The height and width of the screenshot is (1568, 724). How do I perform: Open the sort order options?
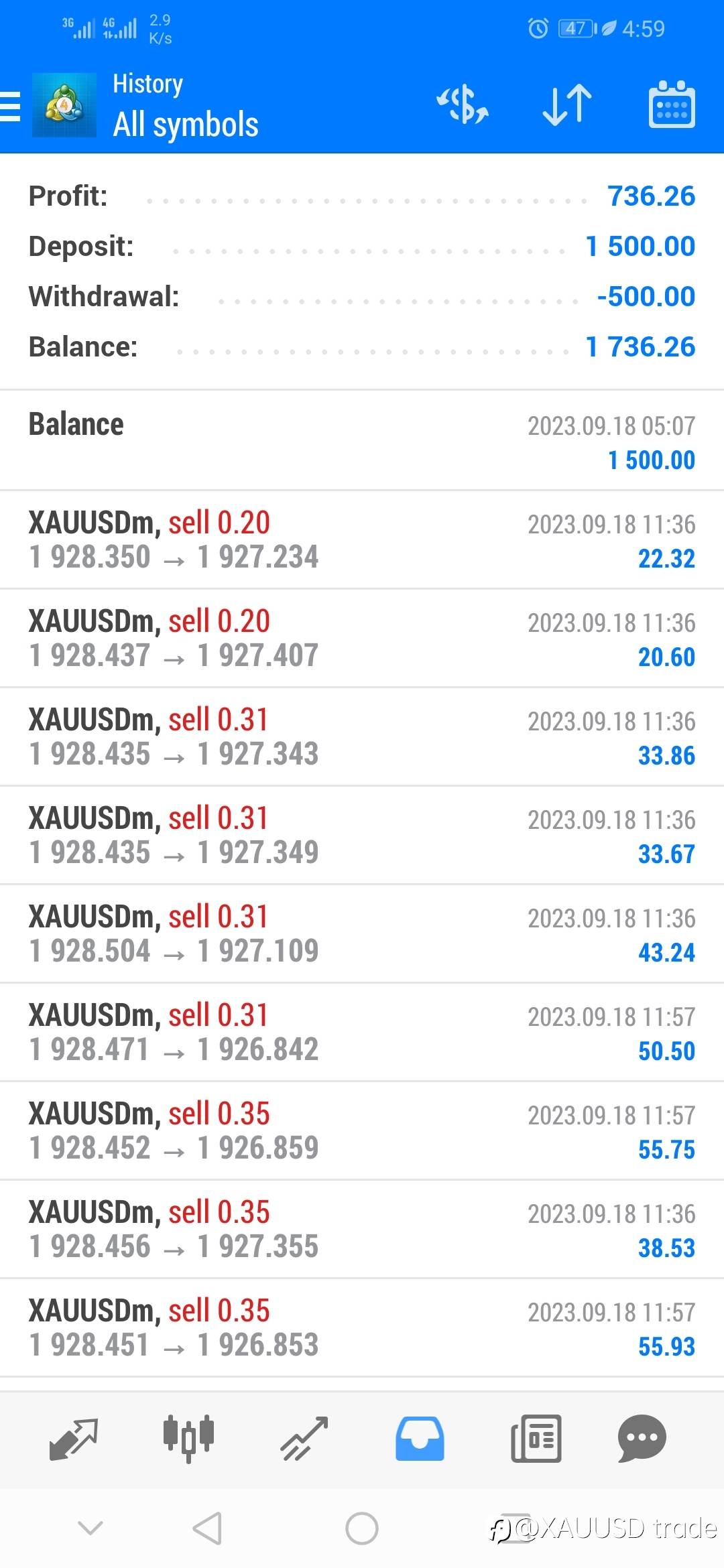point(567,106)
